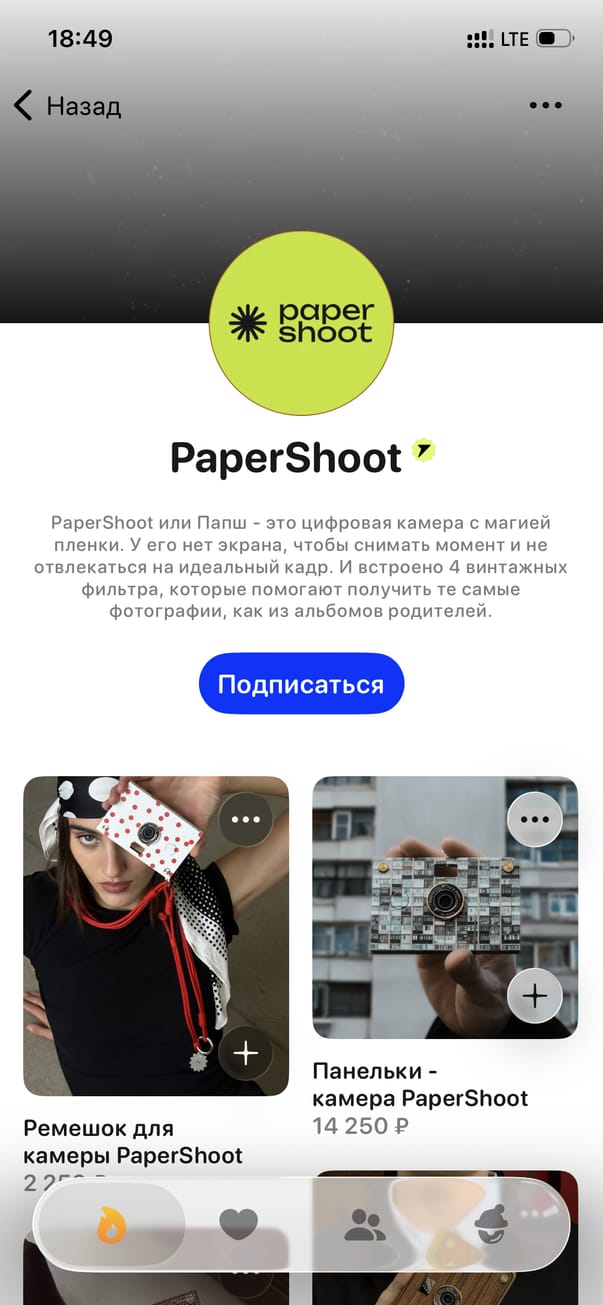Switch to the people tab
This screenshot has height=1305, width=603.
tap(365, 1225)
